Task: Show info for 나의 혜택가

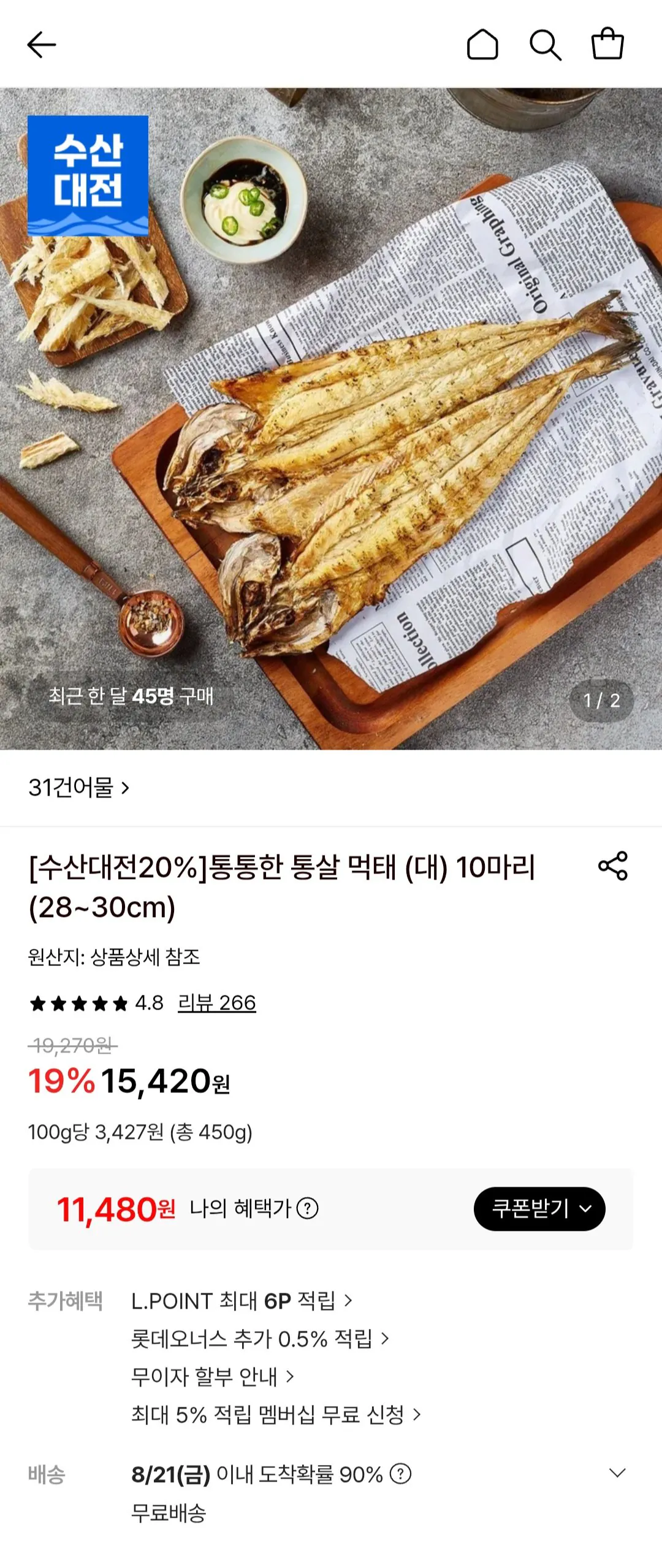Action: coord(307,1209)
